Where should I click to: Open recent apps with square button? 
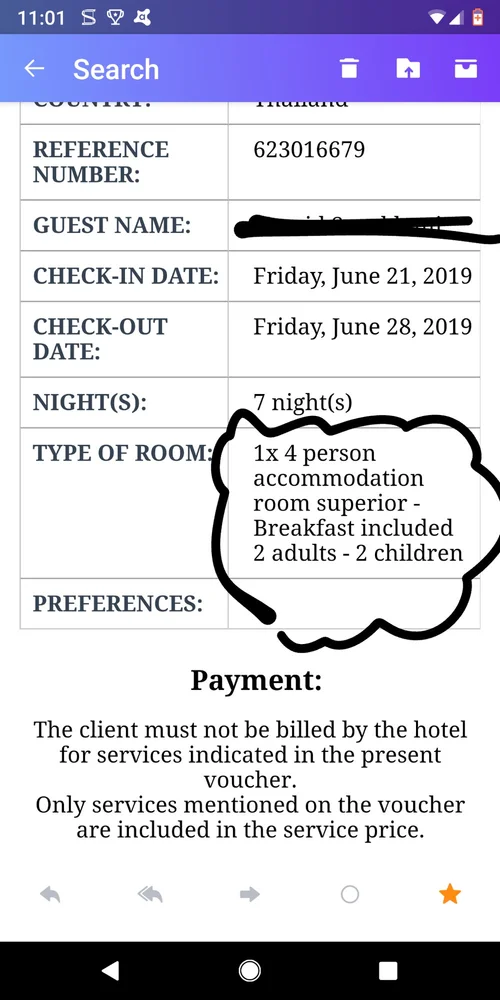(388, 971)
